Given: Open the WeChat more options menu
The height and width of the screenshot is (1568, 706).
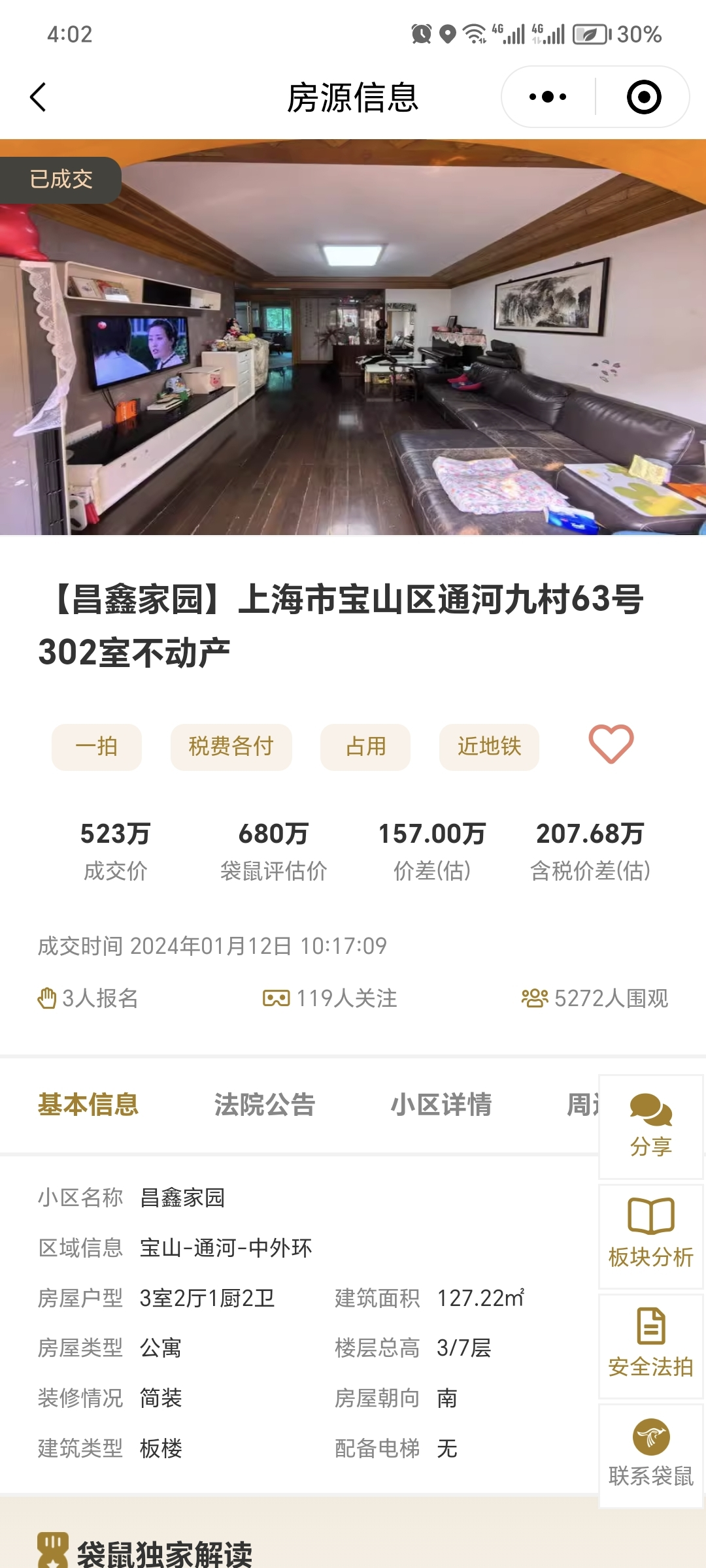Looking at the screenshot, I should pyautogui.click(x=548, y=96).
